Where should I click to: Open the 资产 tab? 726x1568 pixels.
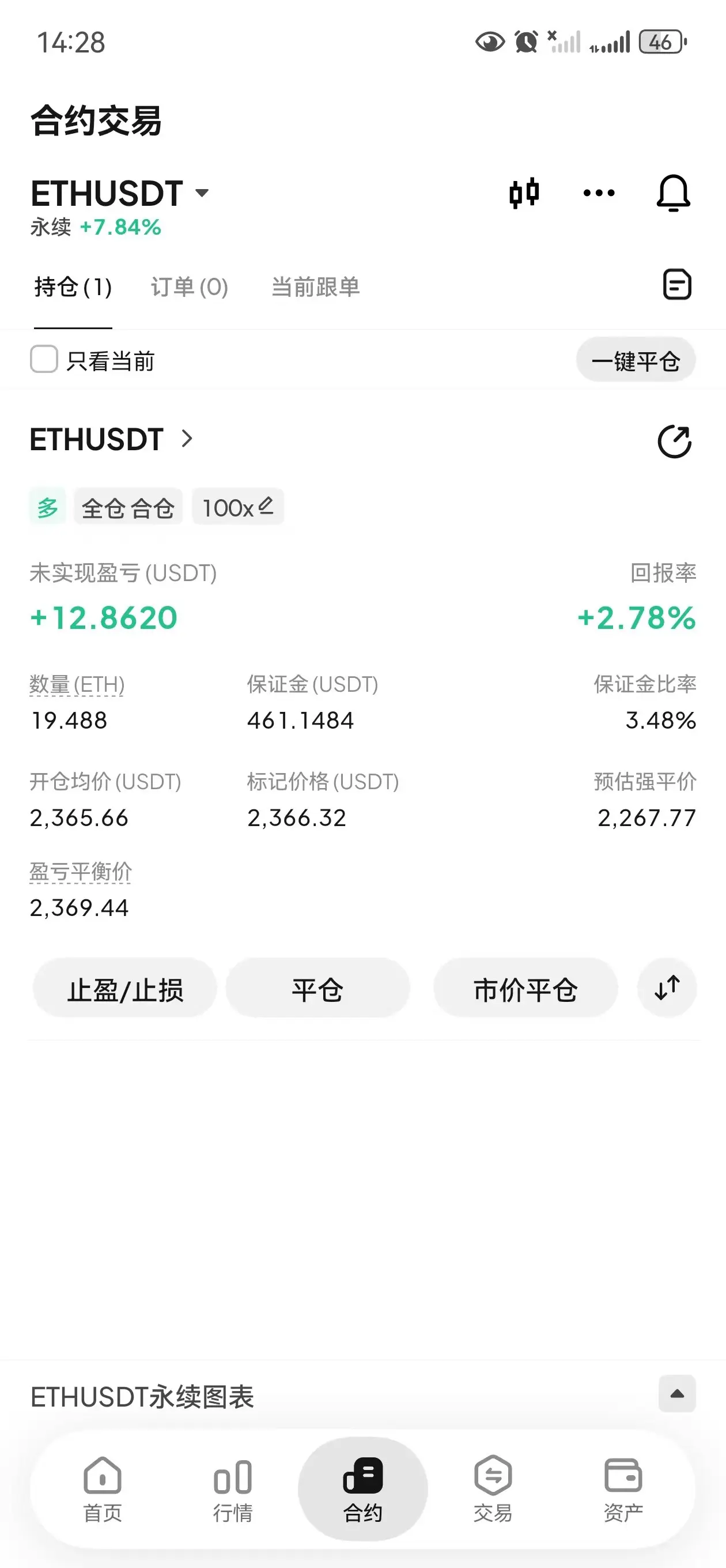tap(622, 1489)
